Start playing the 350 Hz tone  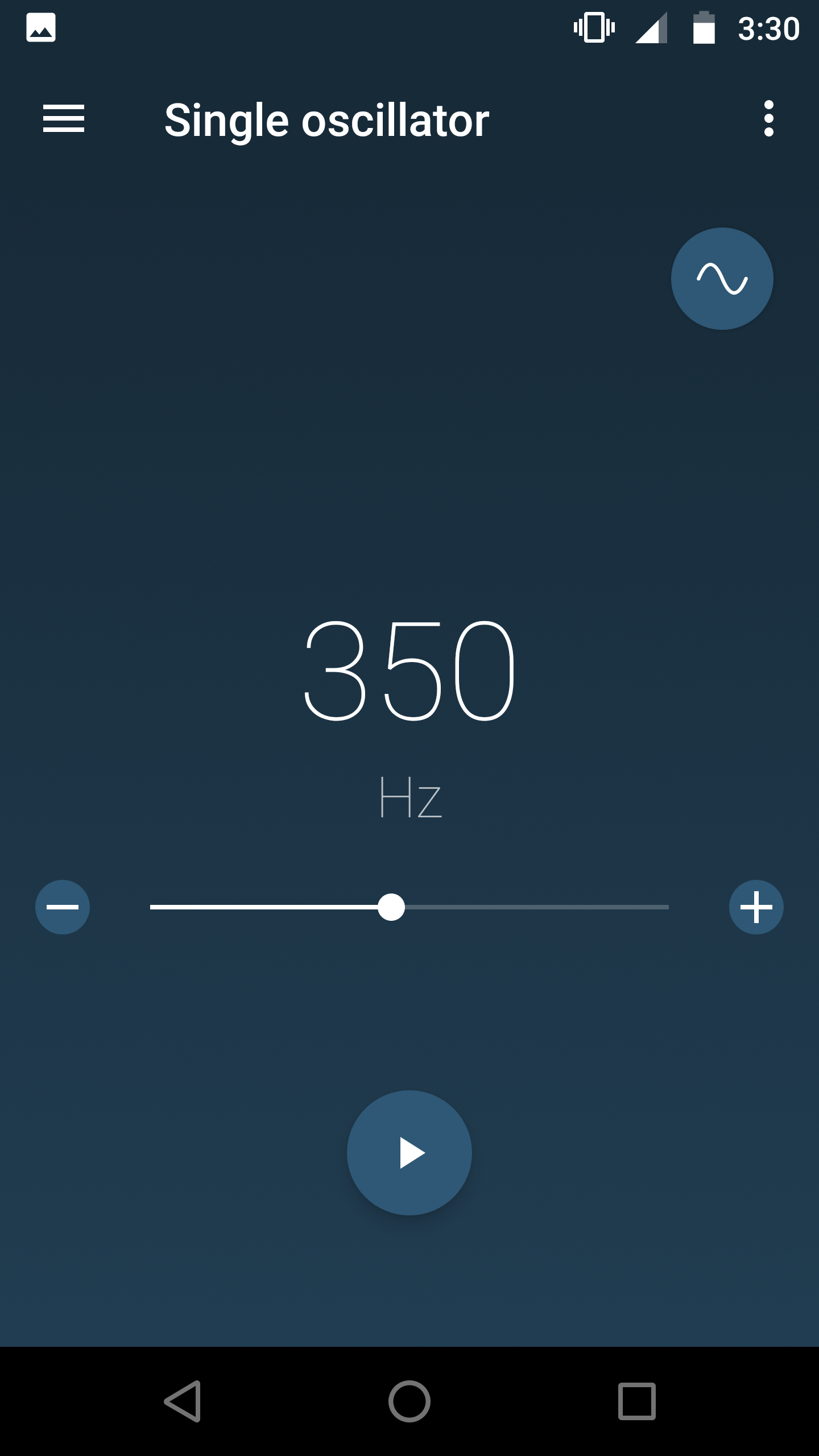pos(409,1153)
